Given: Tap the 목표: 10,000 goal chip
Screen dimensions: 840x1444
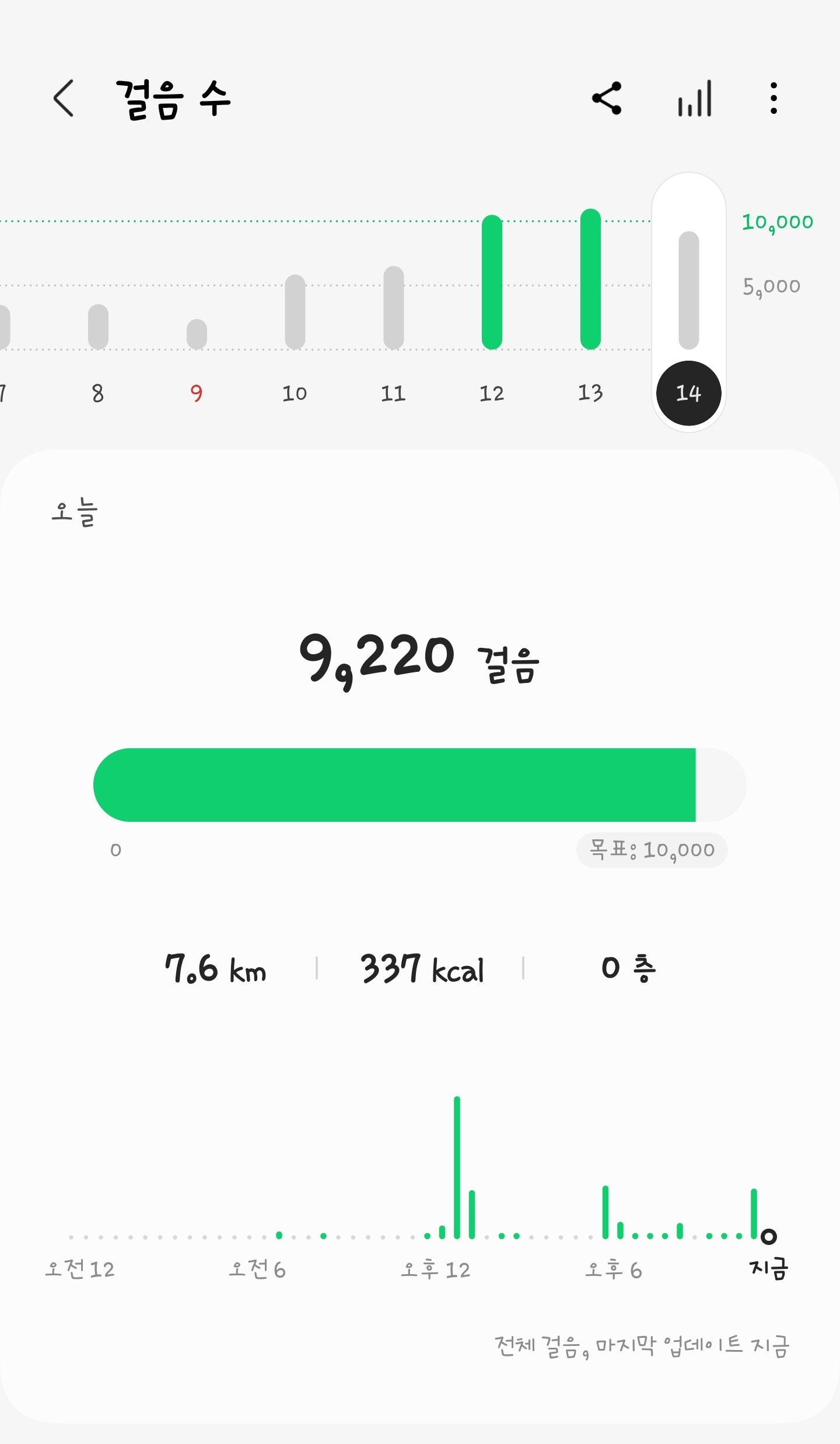Looking at the screenshot, I should click(652, 850).
